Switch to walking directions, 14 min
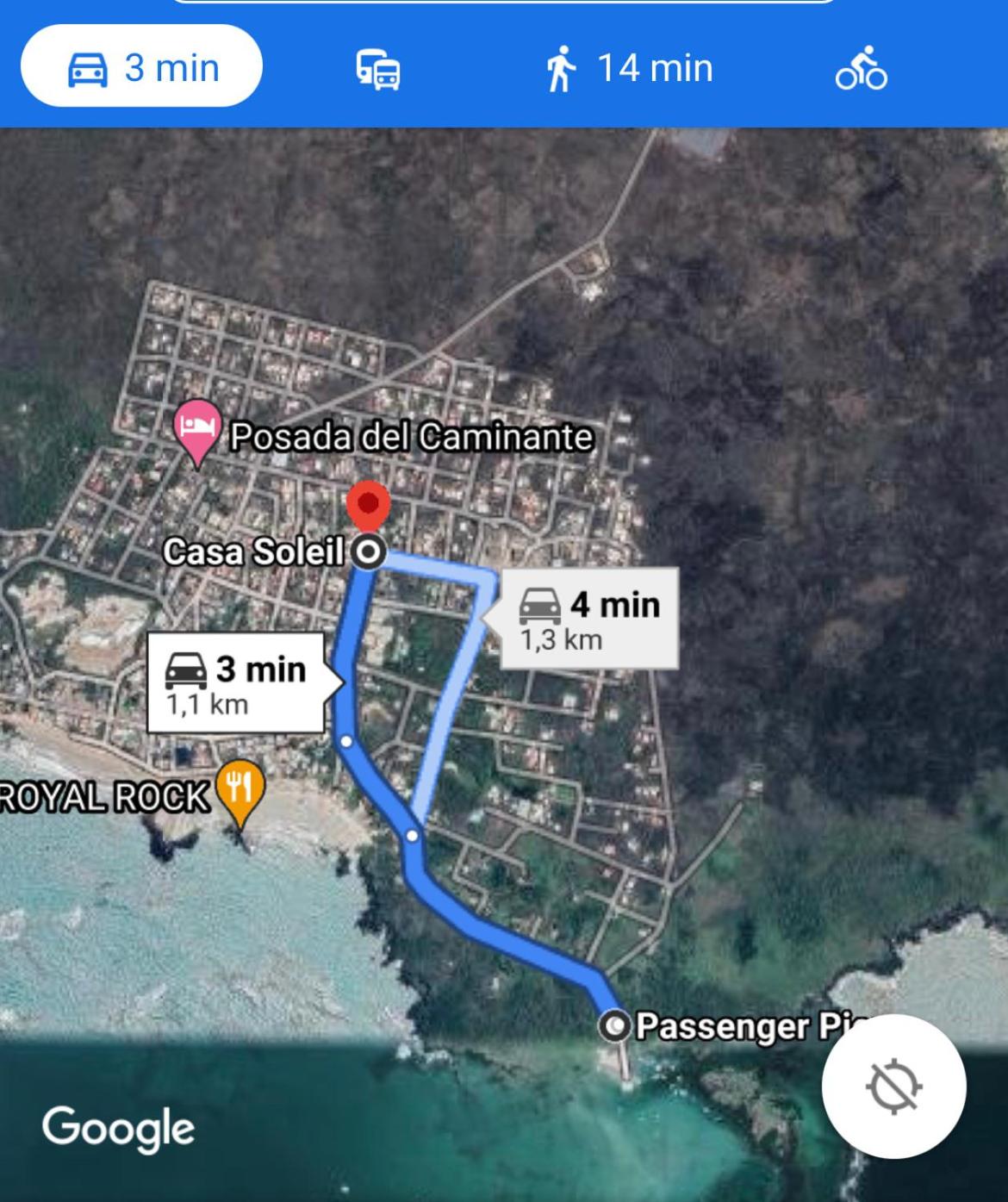The height and width of the screenshot is (1202, 1008). 630,68
